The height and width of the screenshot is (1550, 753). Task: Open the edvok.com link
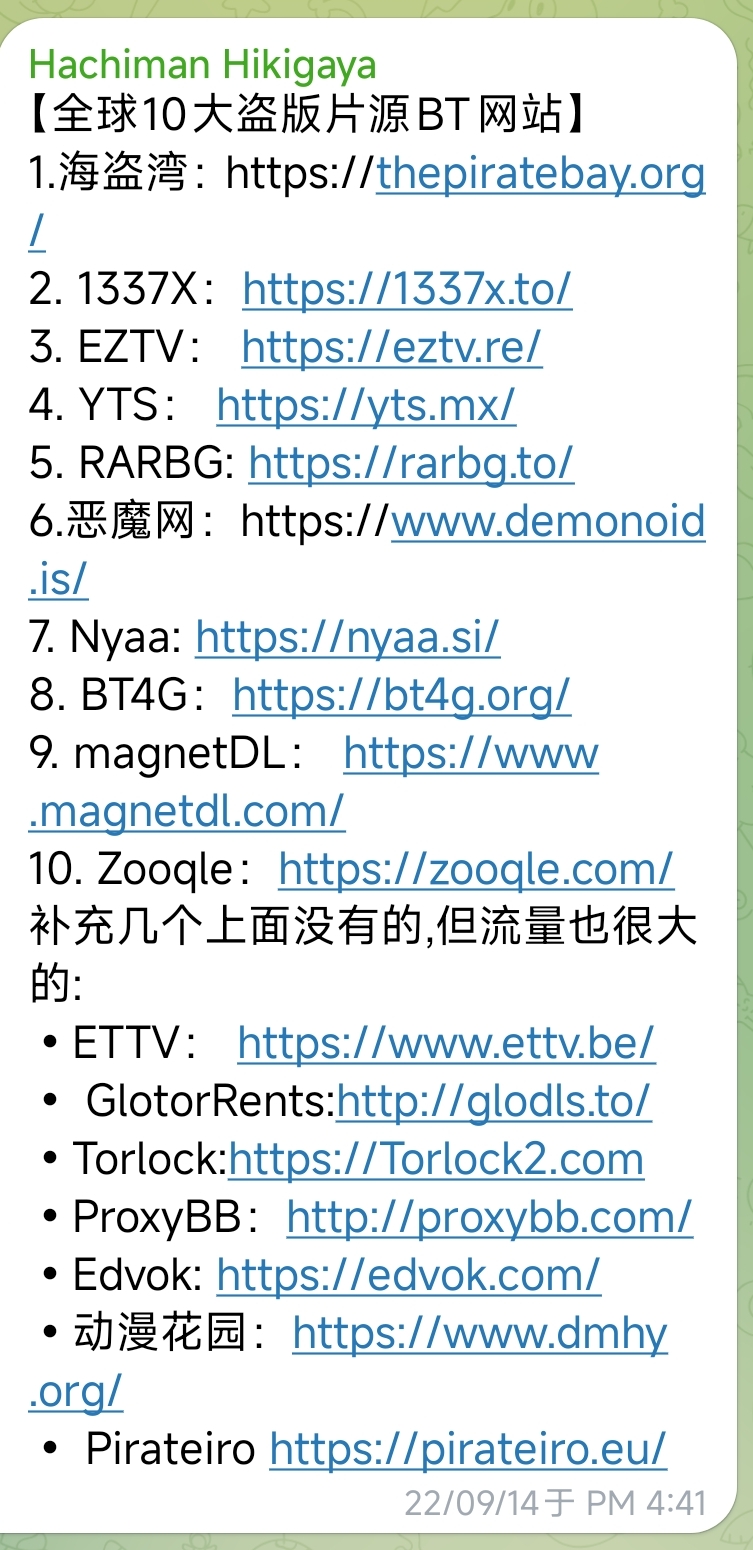point(408,1275)
